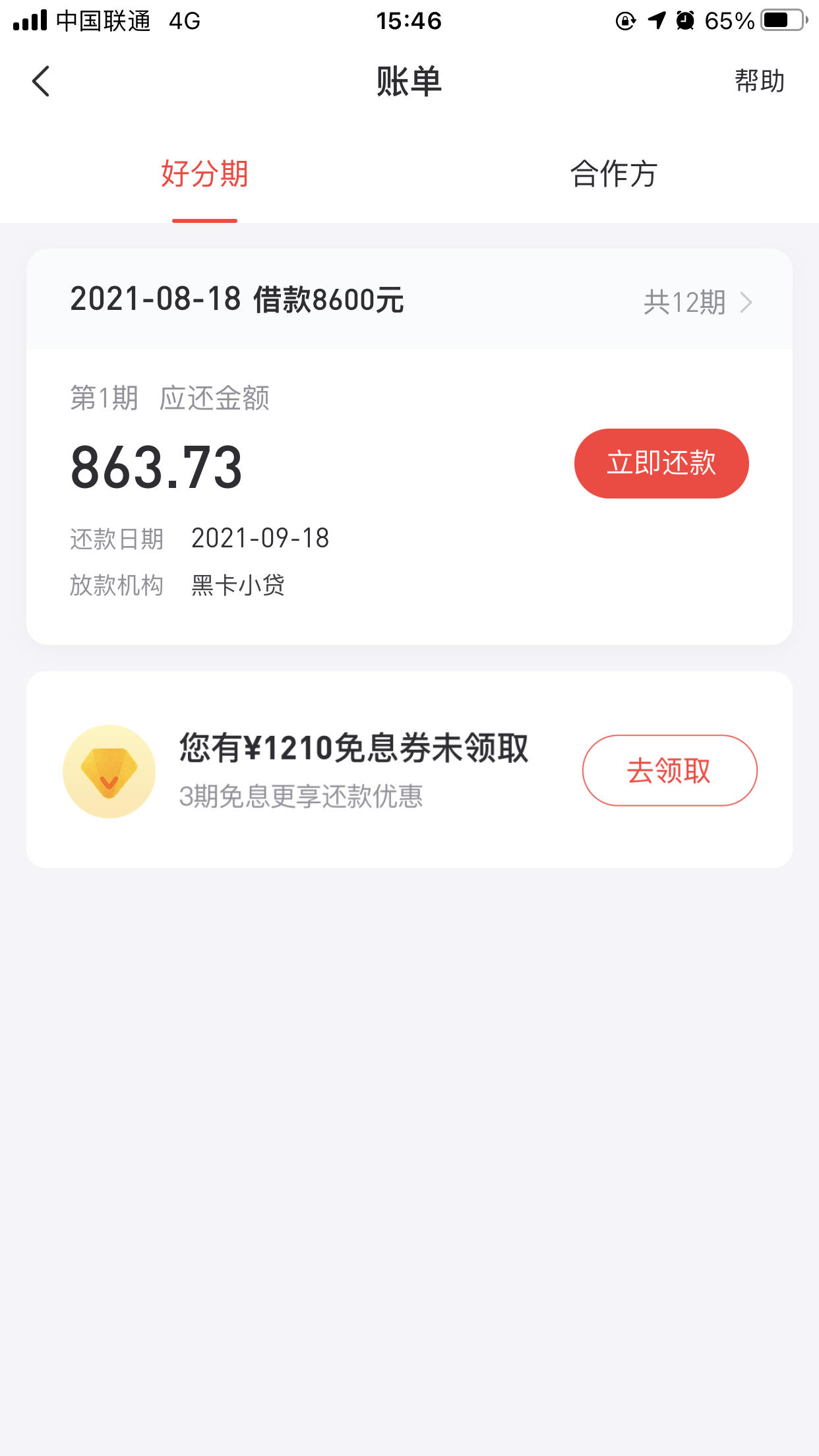Open 帮助 help page
This screenshot has width=819, height=1456.
coord(760,81)
